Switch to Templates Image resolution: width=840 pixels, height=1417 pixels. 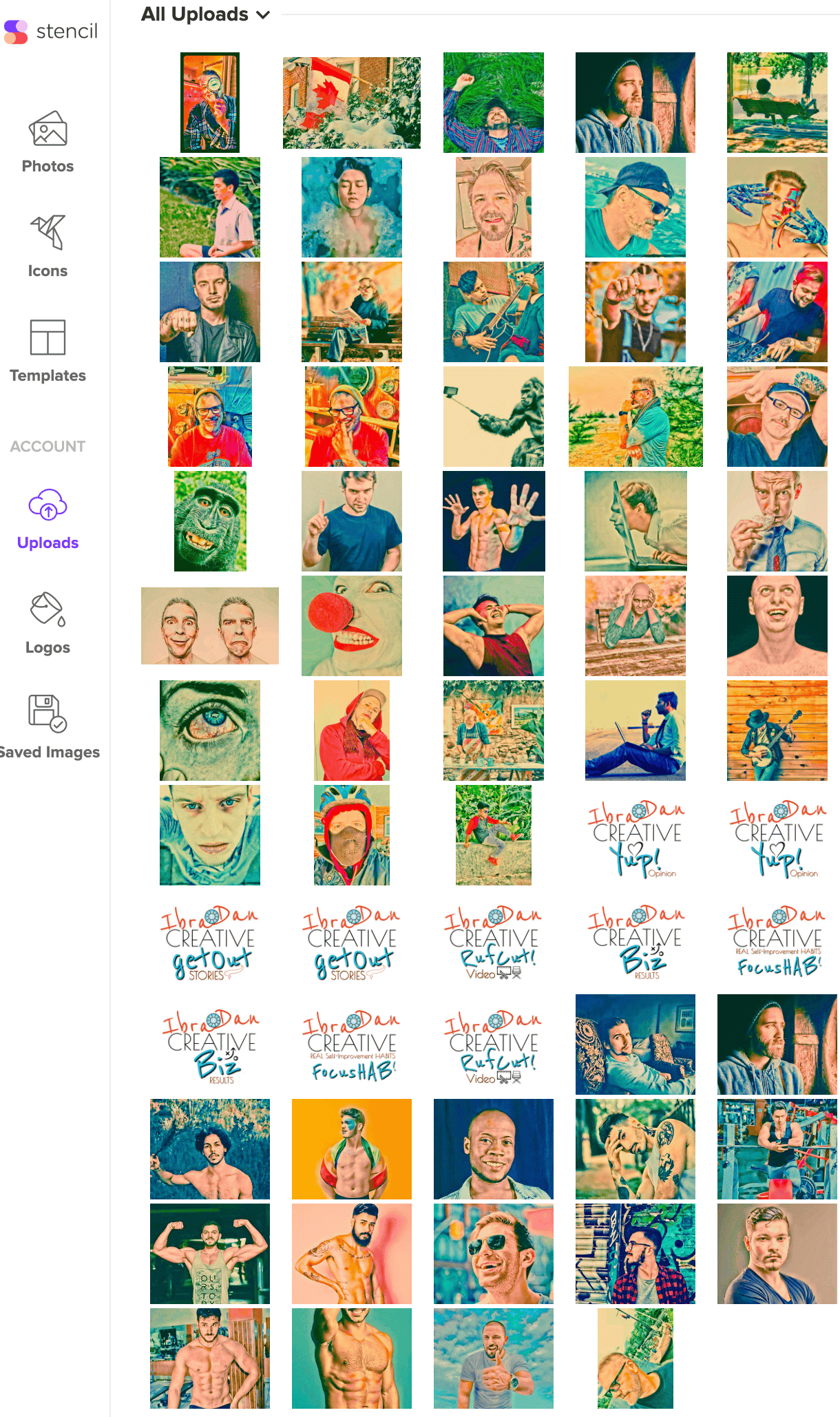click(48, 351)
